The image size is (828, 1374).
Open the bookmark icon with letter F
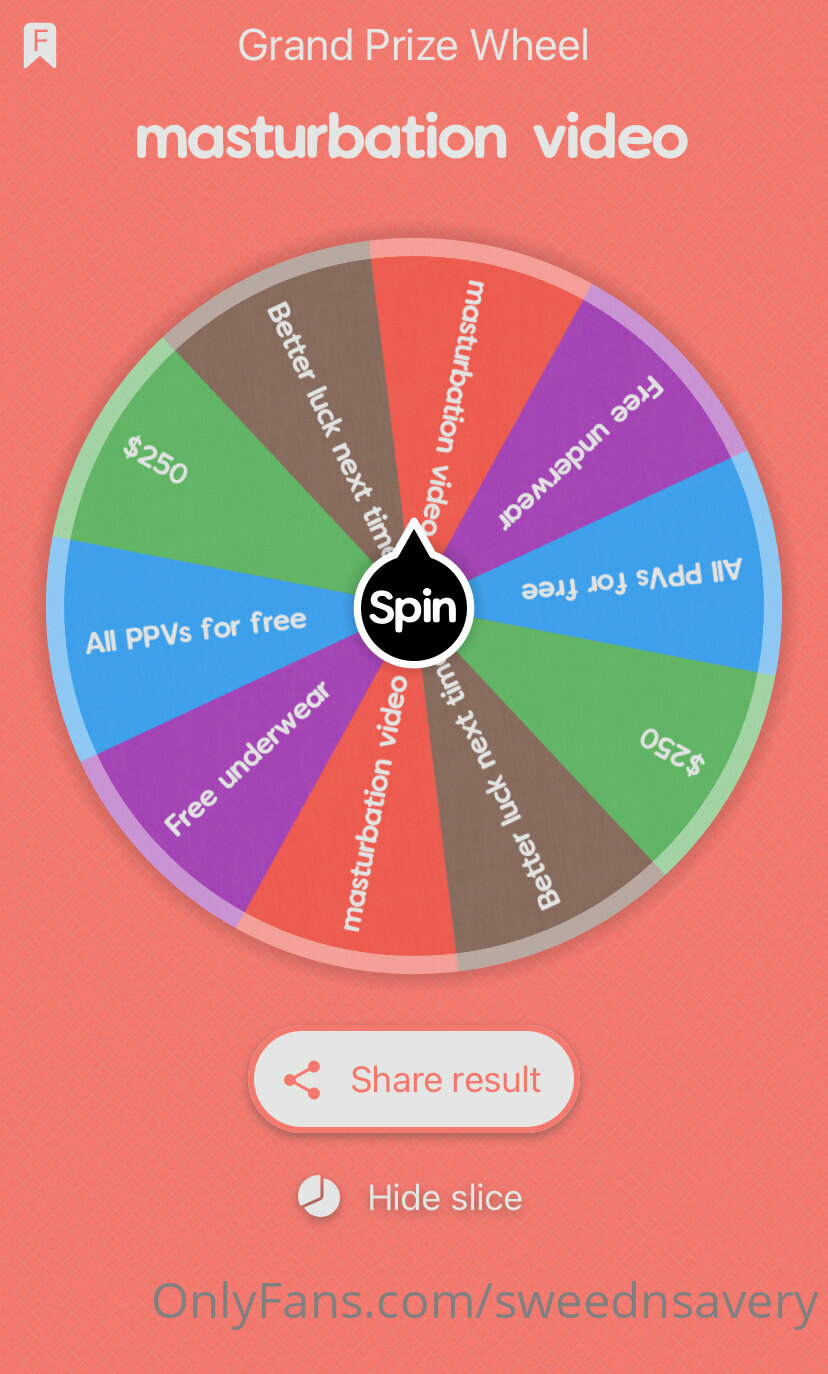click(x=40, y=46)
